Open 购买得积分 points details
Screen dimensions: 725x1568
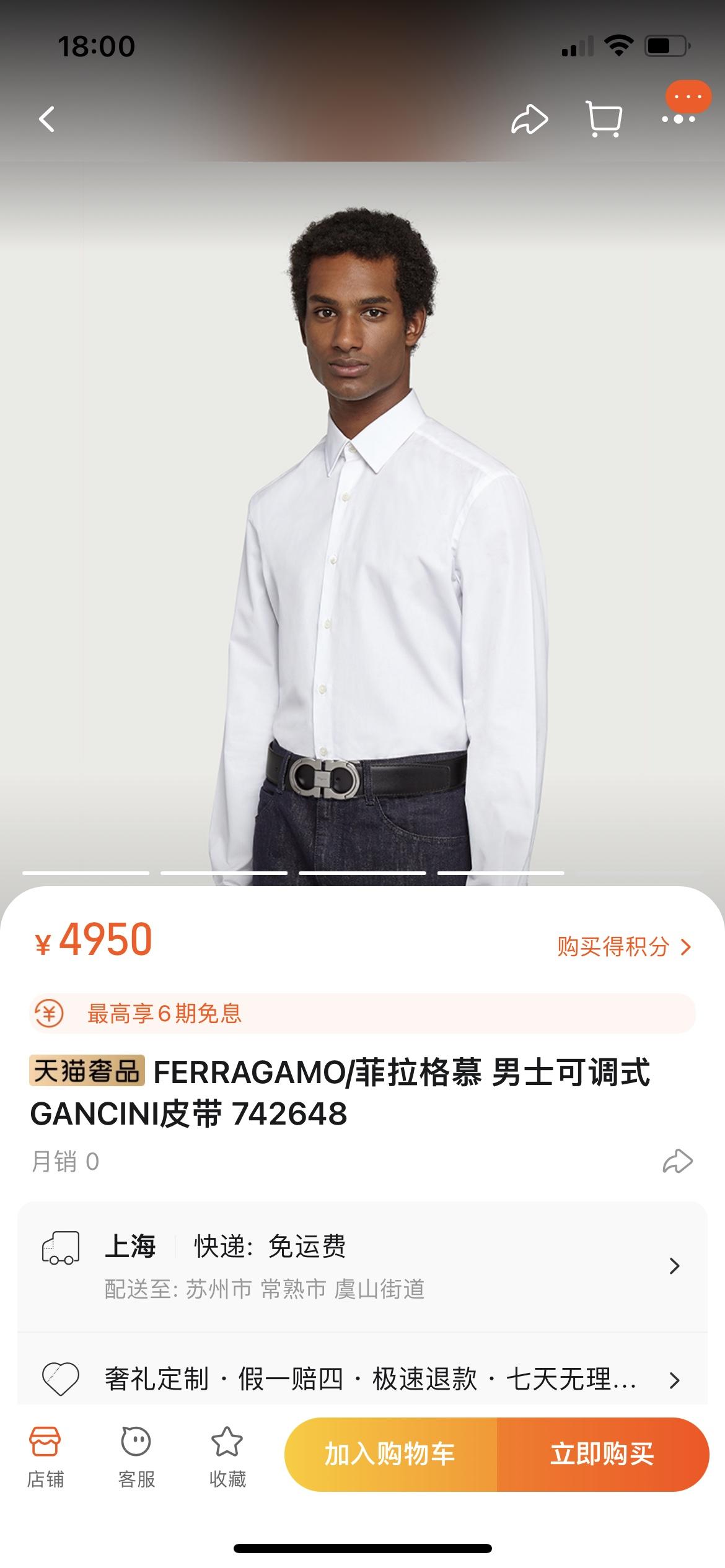pyautogui.click(x=623, y=947)
